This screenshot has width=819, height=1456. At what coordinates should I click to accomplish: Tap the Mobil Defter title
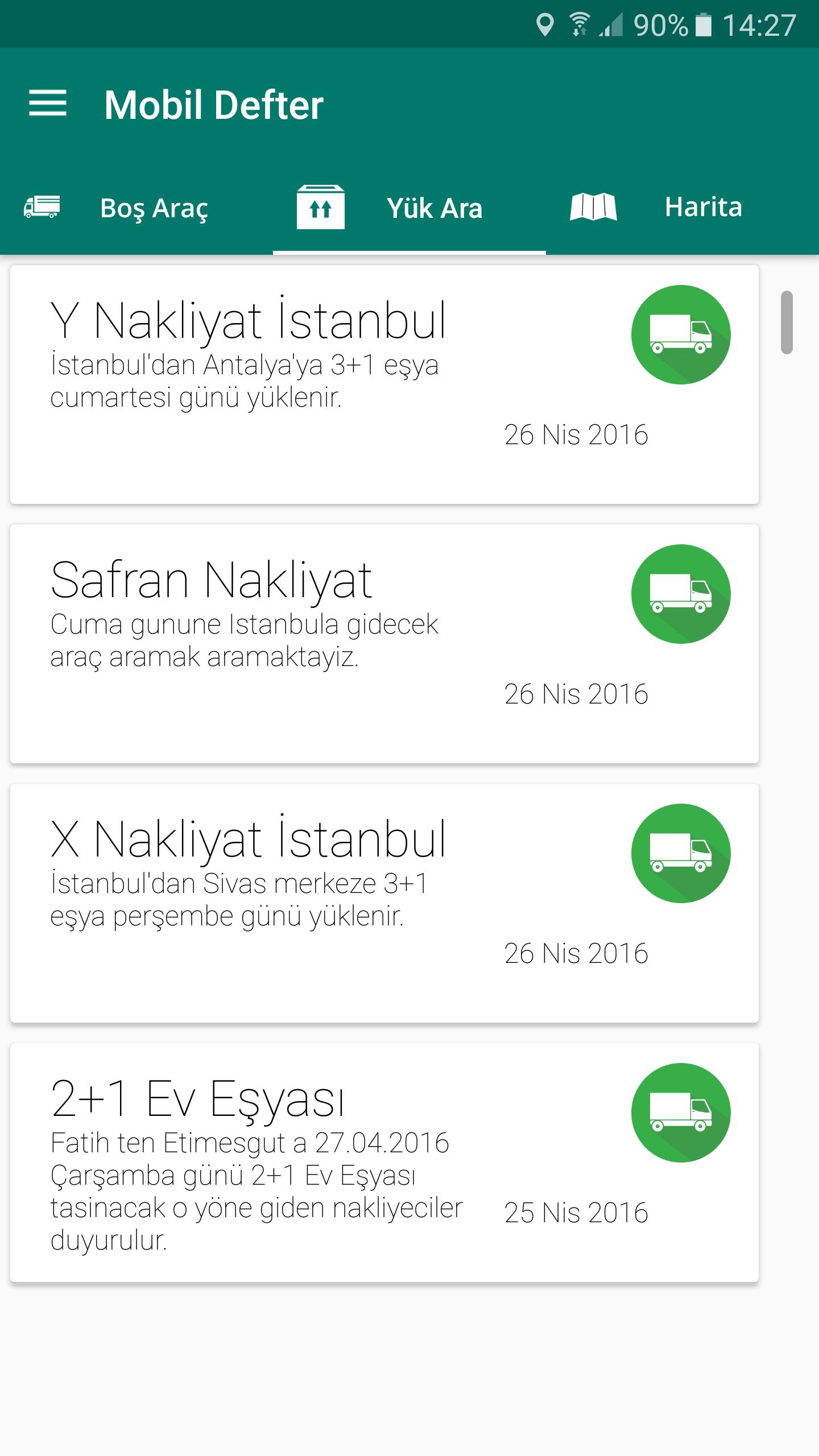tap(213, 104)
